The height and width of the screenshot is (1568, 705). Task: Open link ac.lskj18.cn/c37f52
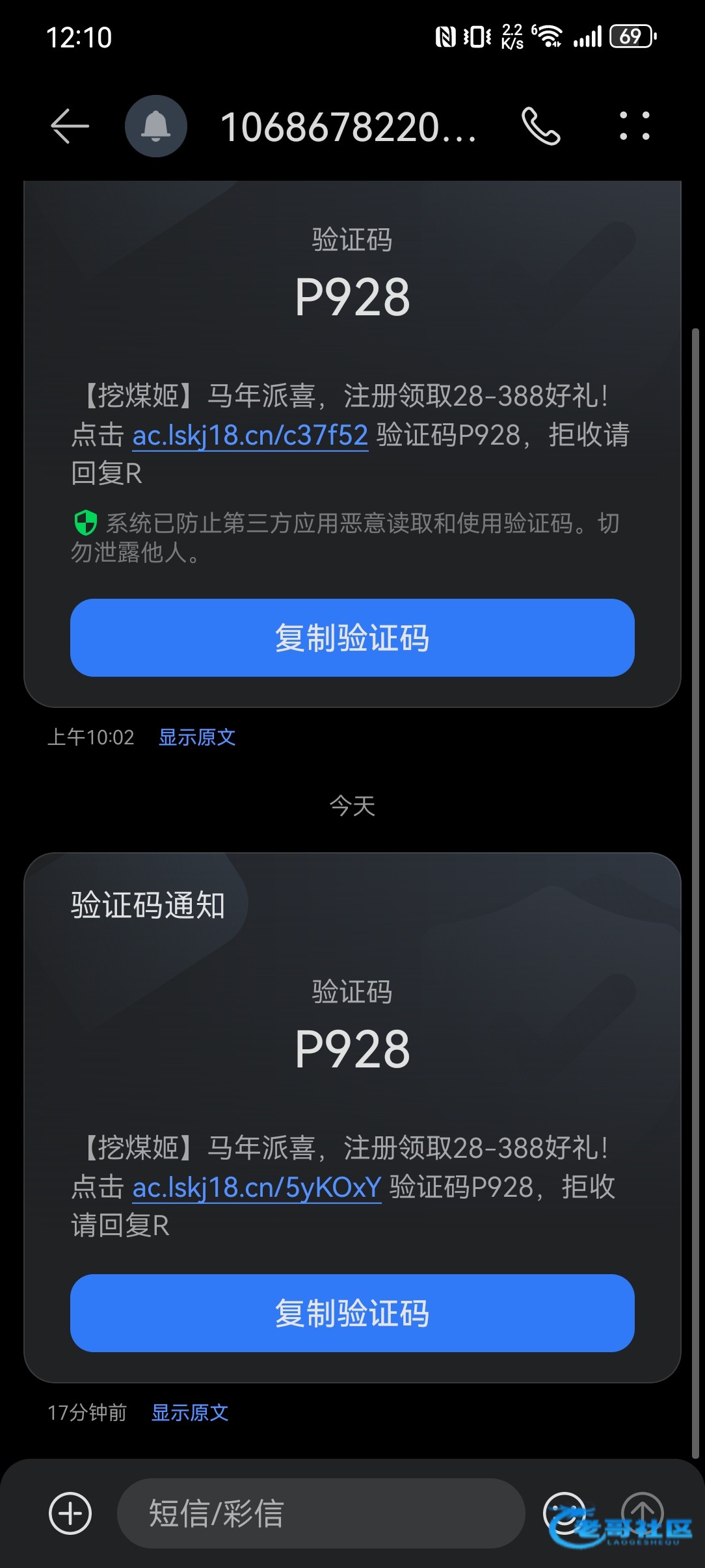(250, 436)
